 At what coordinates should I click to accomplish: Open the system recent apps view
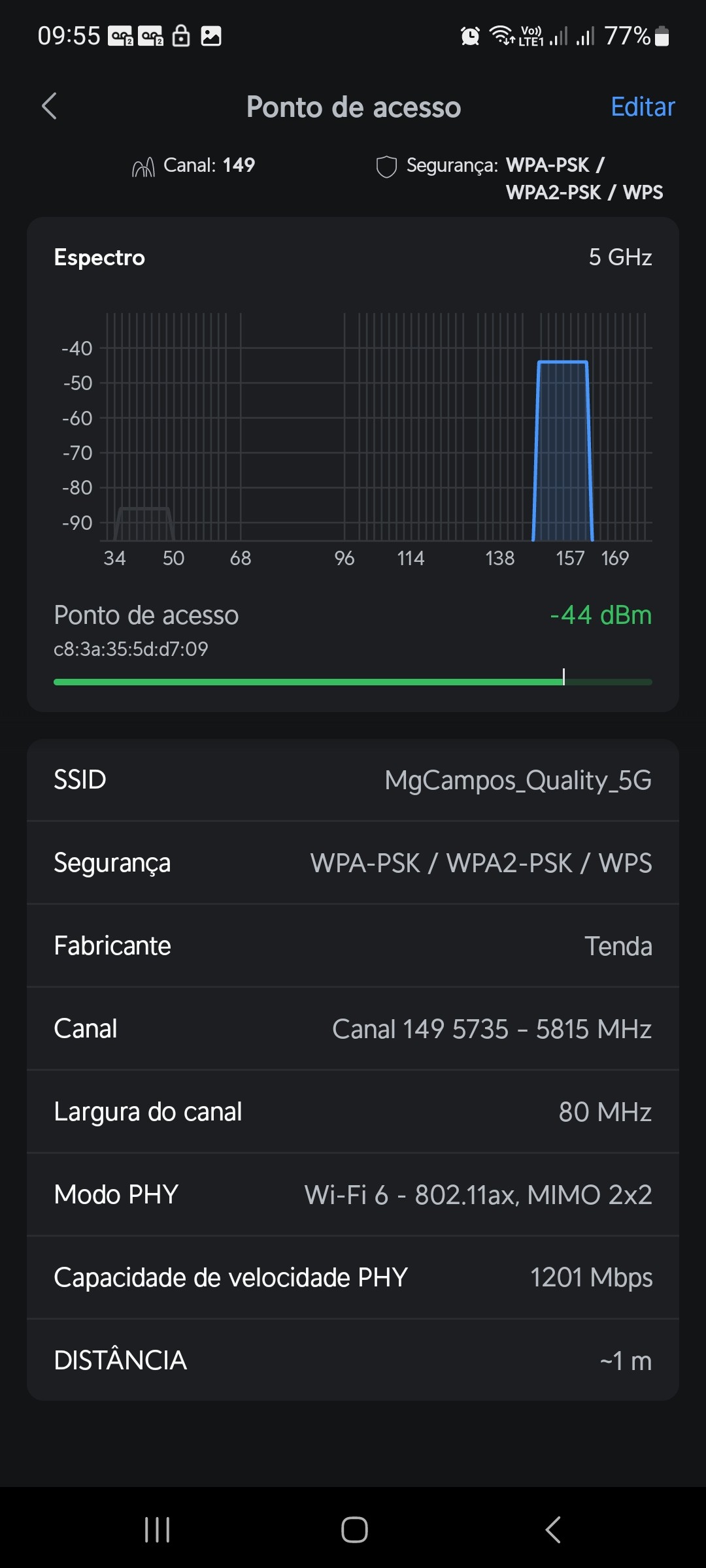coord(157,1529)
